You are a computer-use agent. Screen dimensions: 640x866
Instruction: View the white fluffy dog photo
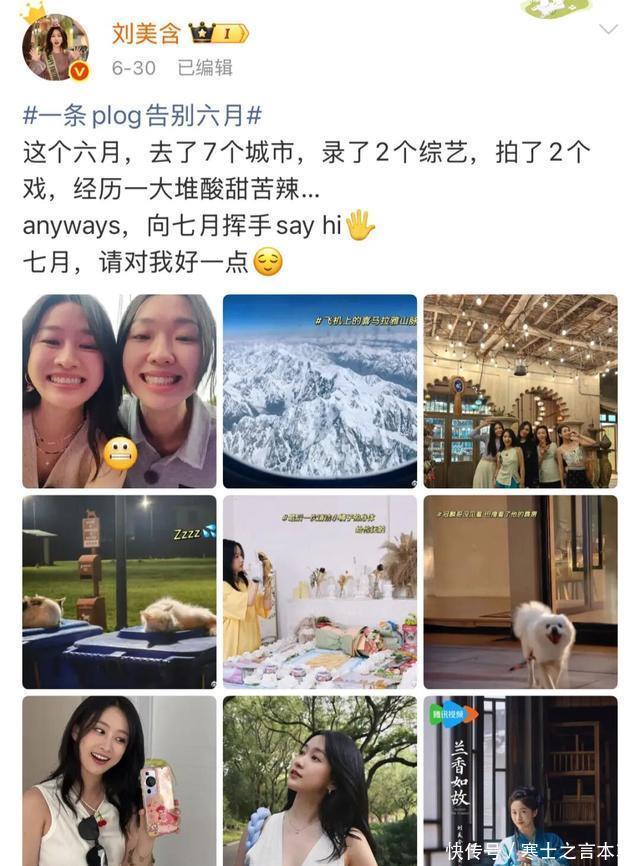point(520,591)
